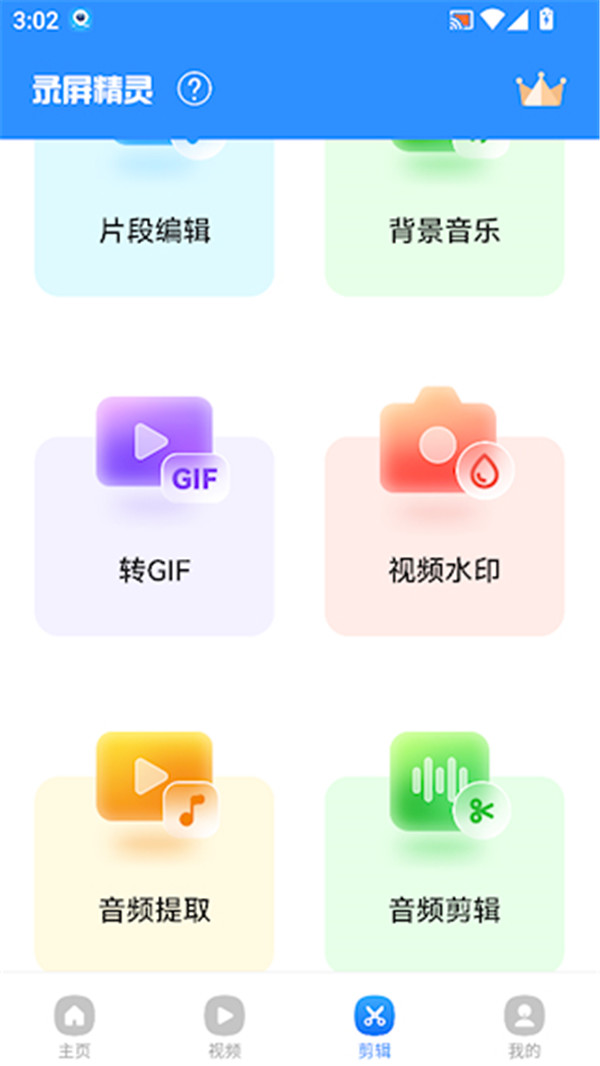This screenshot has width=600, height=1066.
Task: Tap the 剪辑 tab
Action: (375, 1026)
